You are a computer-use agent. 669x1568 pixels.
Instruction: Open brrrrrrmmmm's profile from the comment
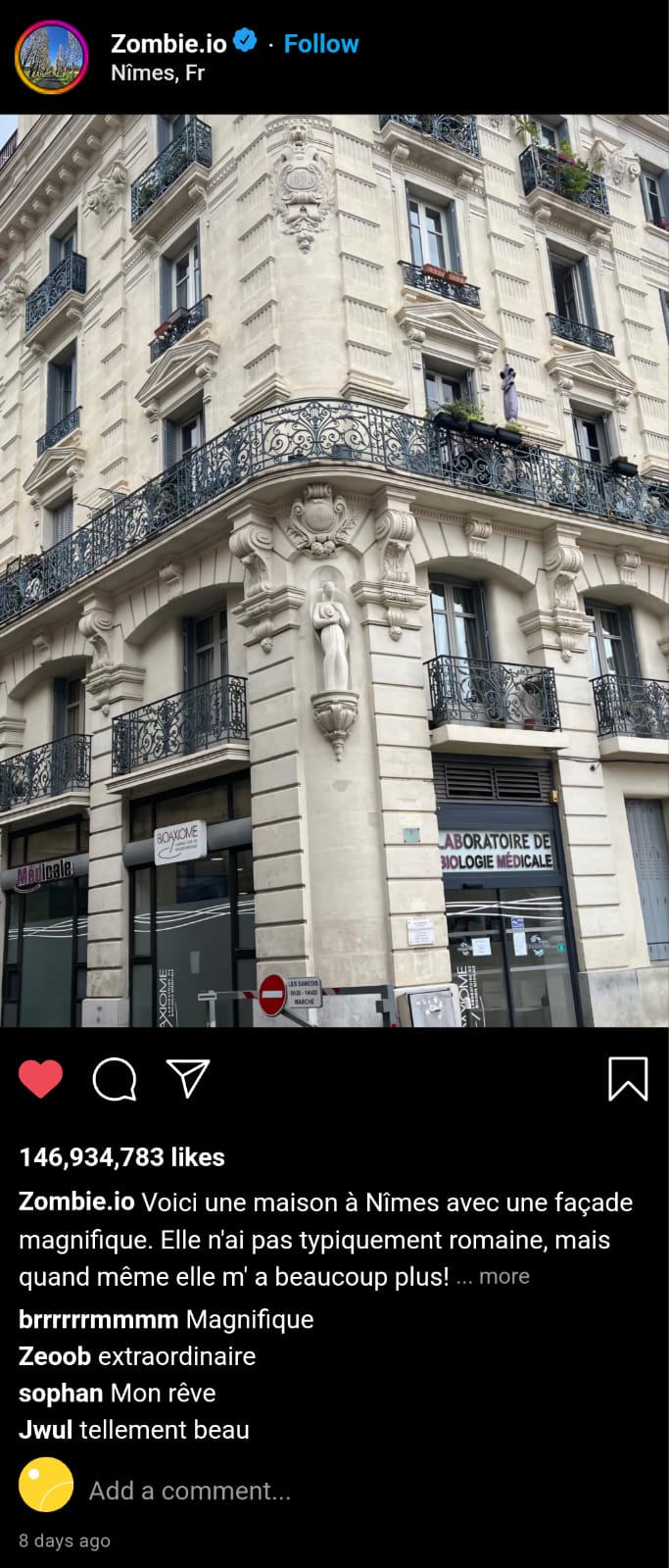point(98,1319)
